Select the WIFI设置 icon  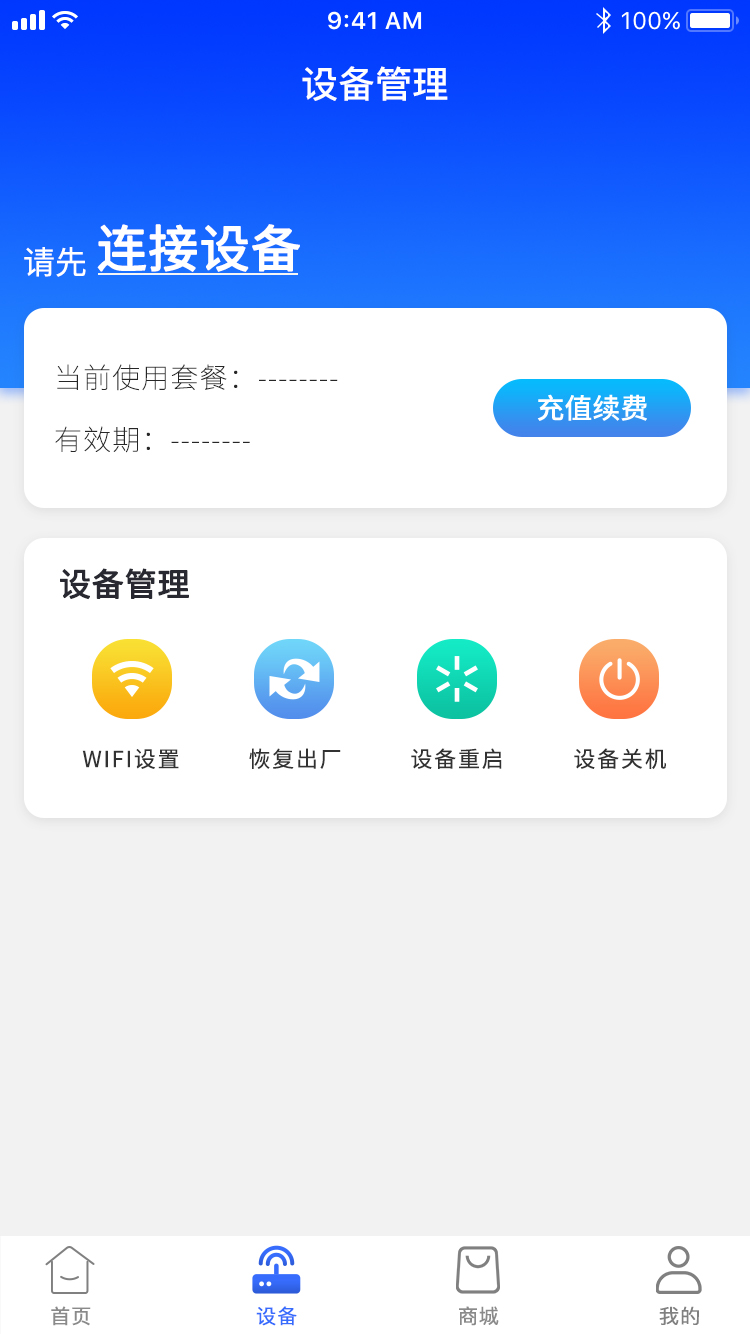[x=132, y=679]
